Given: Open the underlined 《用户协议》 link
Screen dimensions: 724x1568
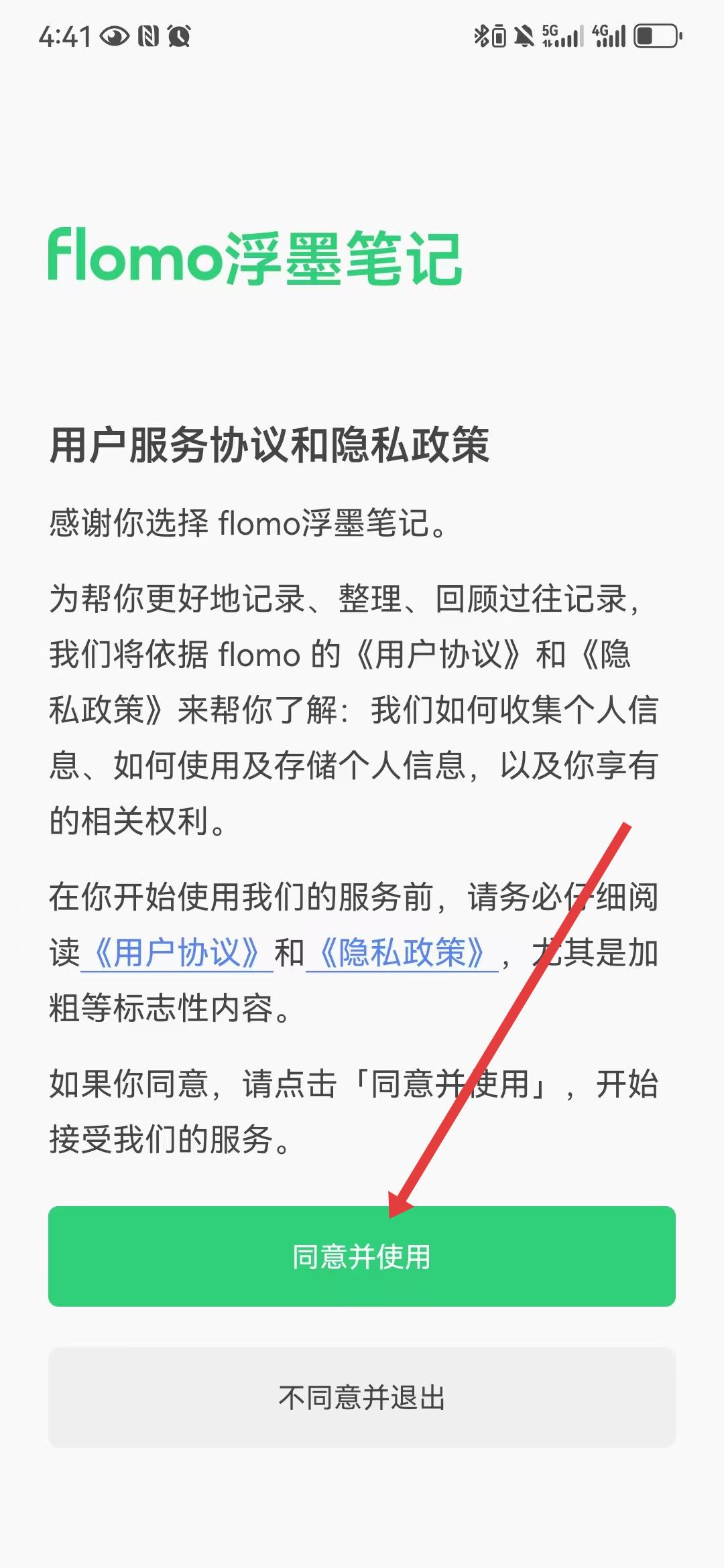Looking at the screenshot, I should pos(177,952).
